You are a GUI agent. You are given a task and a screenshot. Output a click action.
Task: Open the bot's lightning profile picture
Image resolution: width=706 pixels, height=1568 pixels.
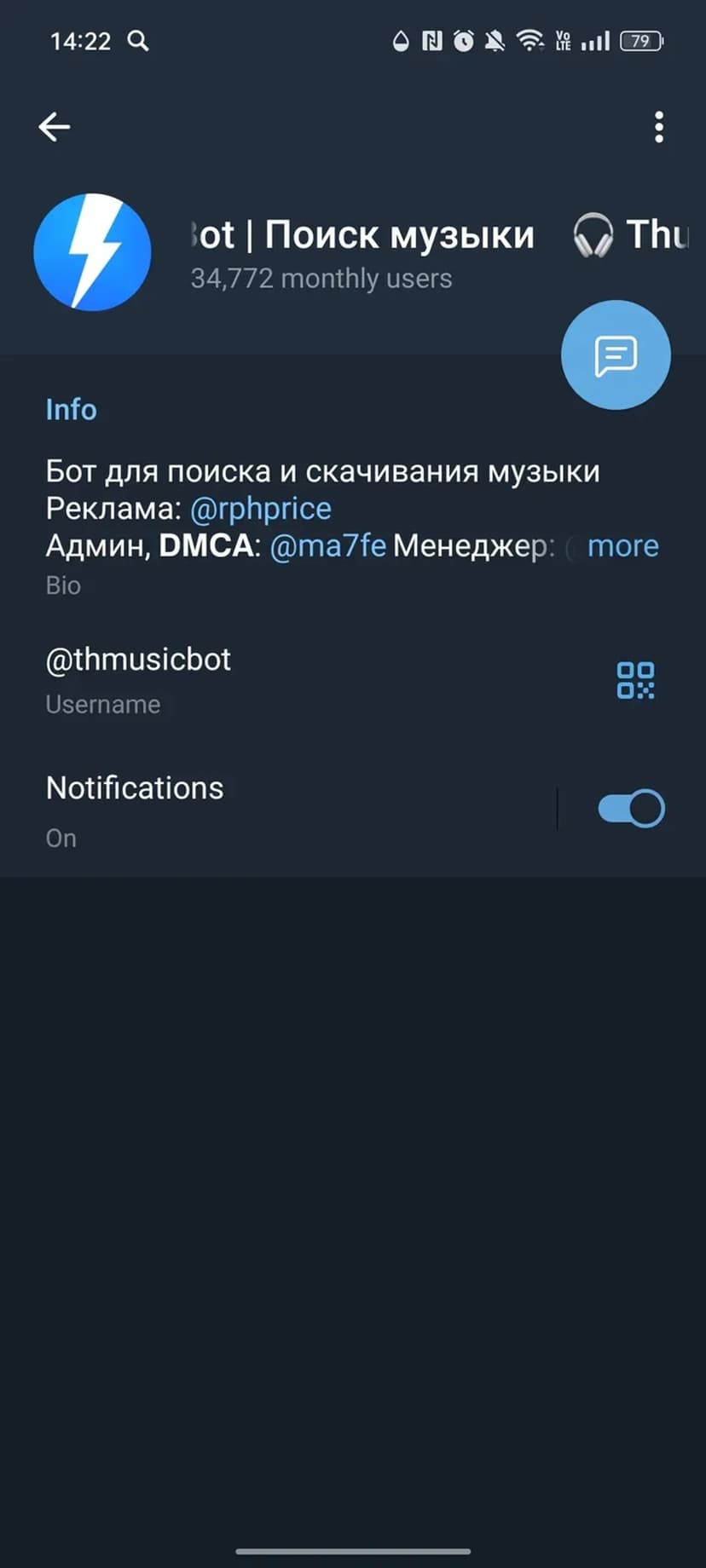coord(92,252)
